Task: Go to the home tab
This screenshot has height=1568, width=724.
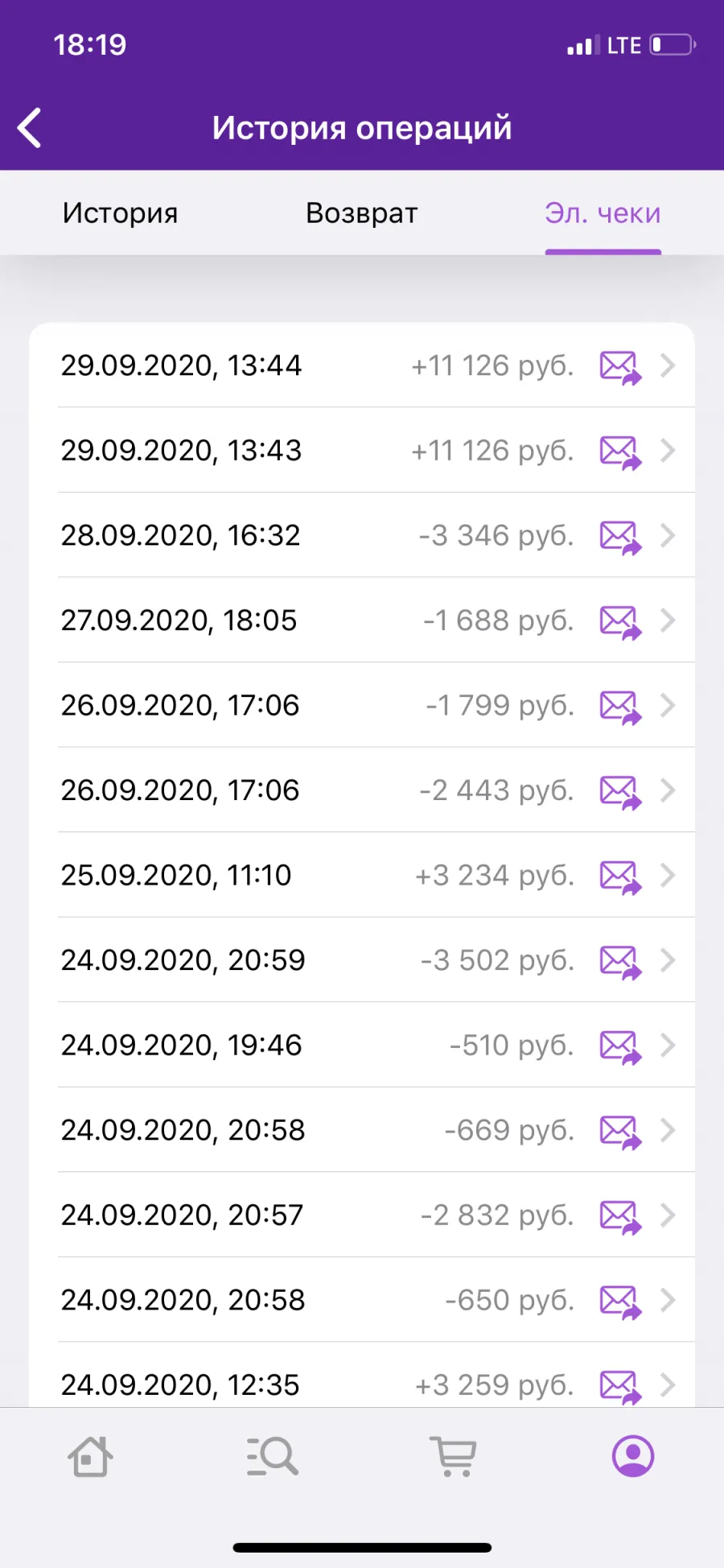Action: 90,1456
